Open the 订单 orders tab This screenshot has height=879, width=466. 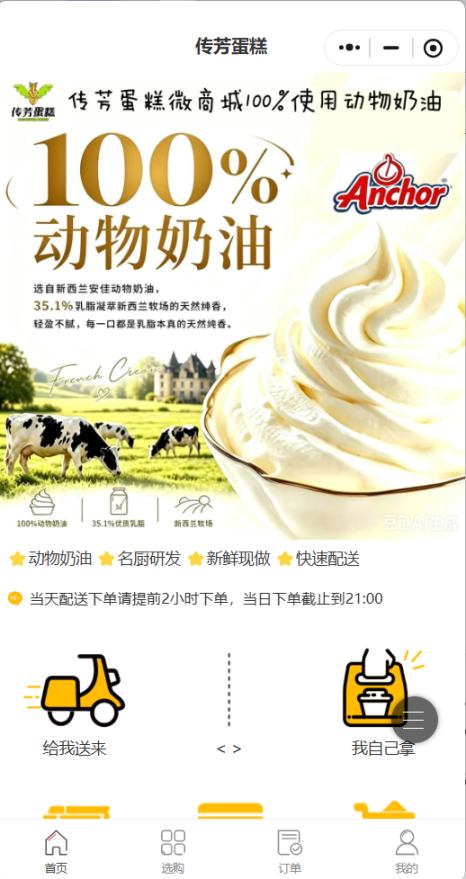(x=290, y=851)
